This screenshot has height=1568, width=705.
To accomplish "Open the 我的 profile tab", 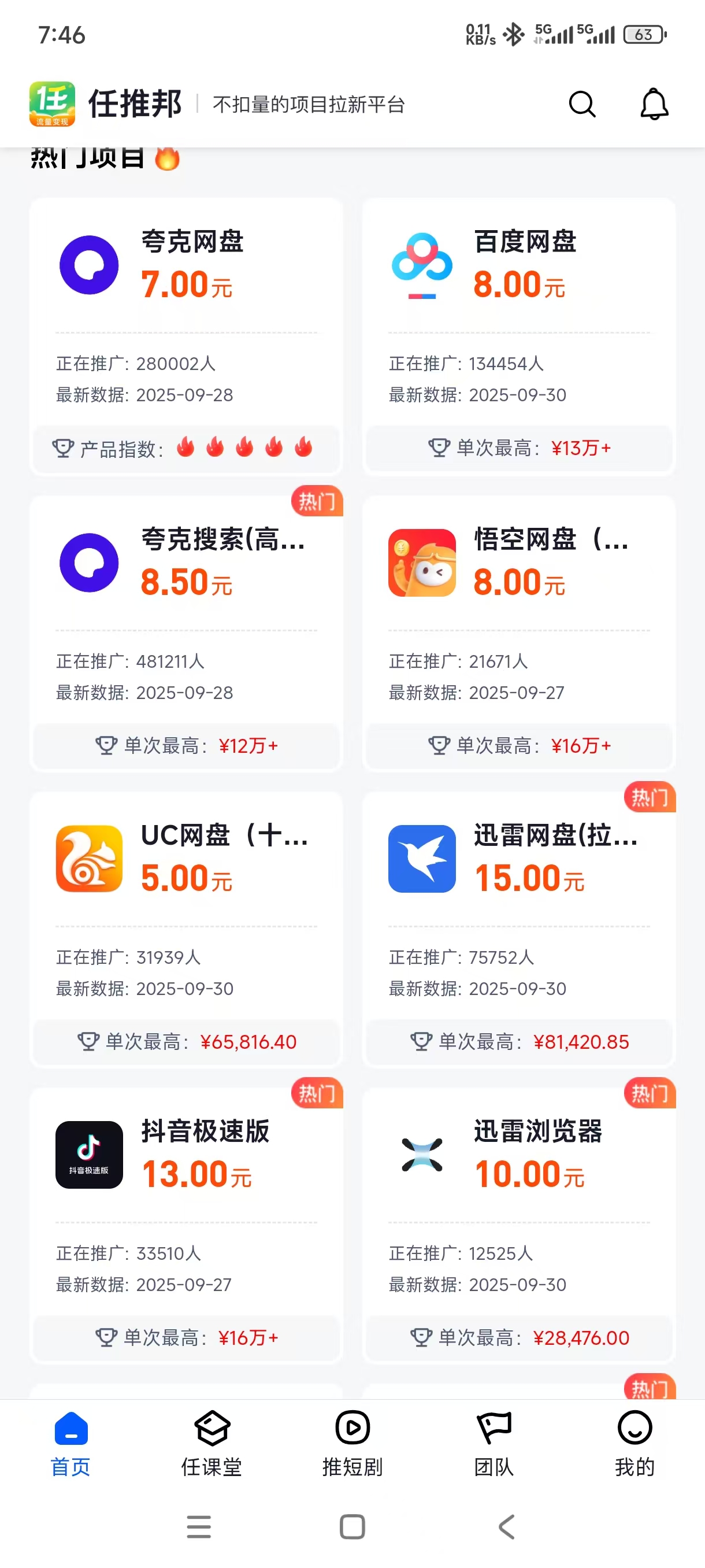I will coord(634,1452).
